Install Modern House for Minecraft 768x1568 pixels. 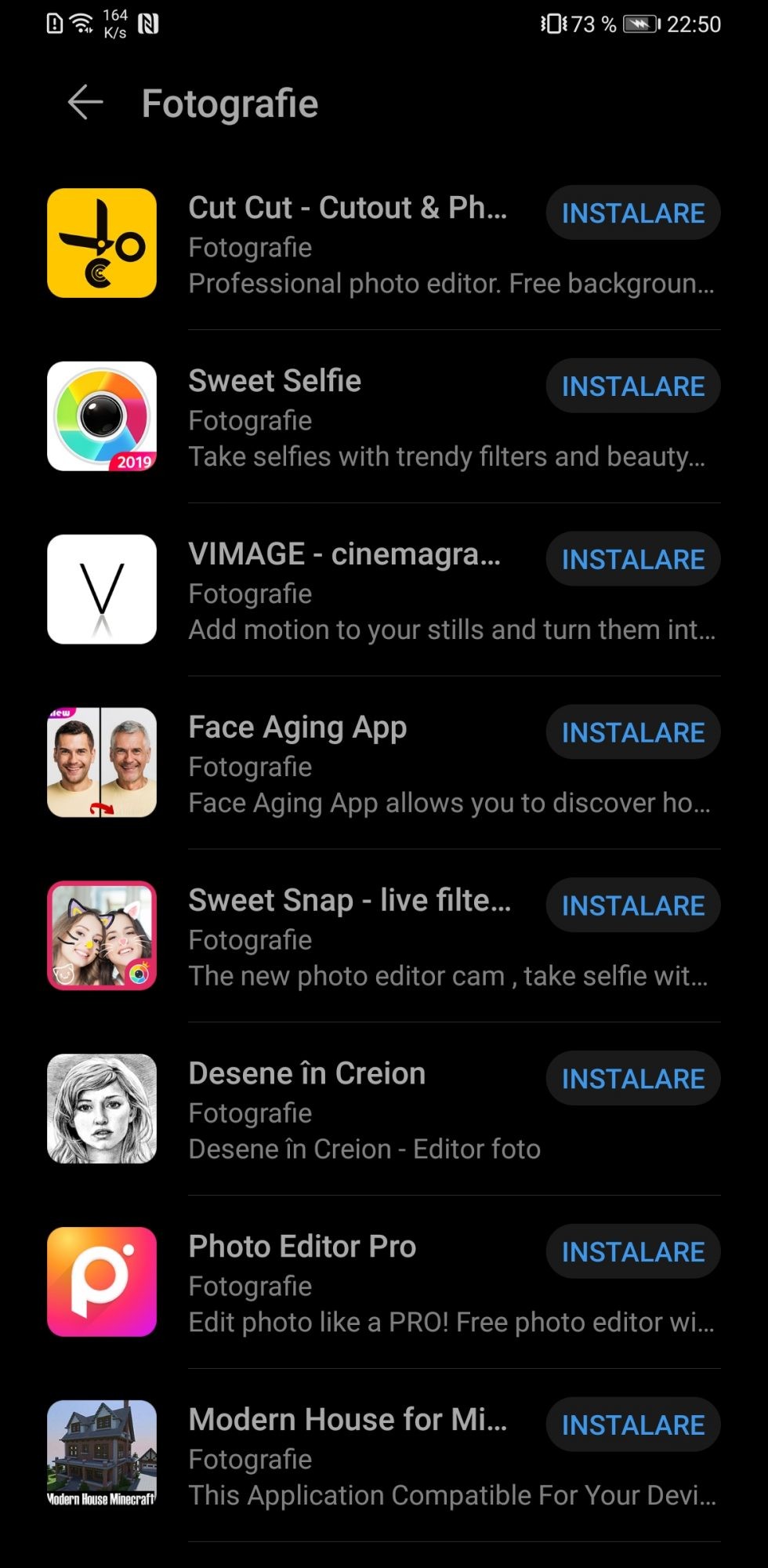[x=632, y=1426]
